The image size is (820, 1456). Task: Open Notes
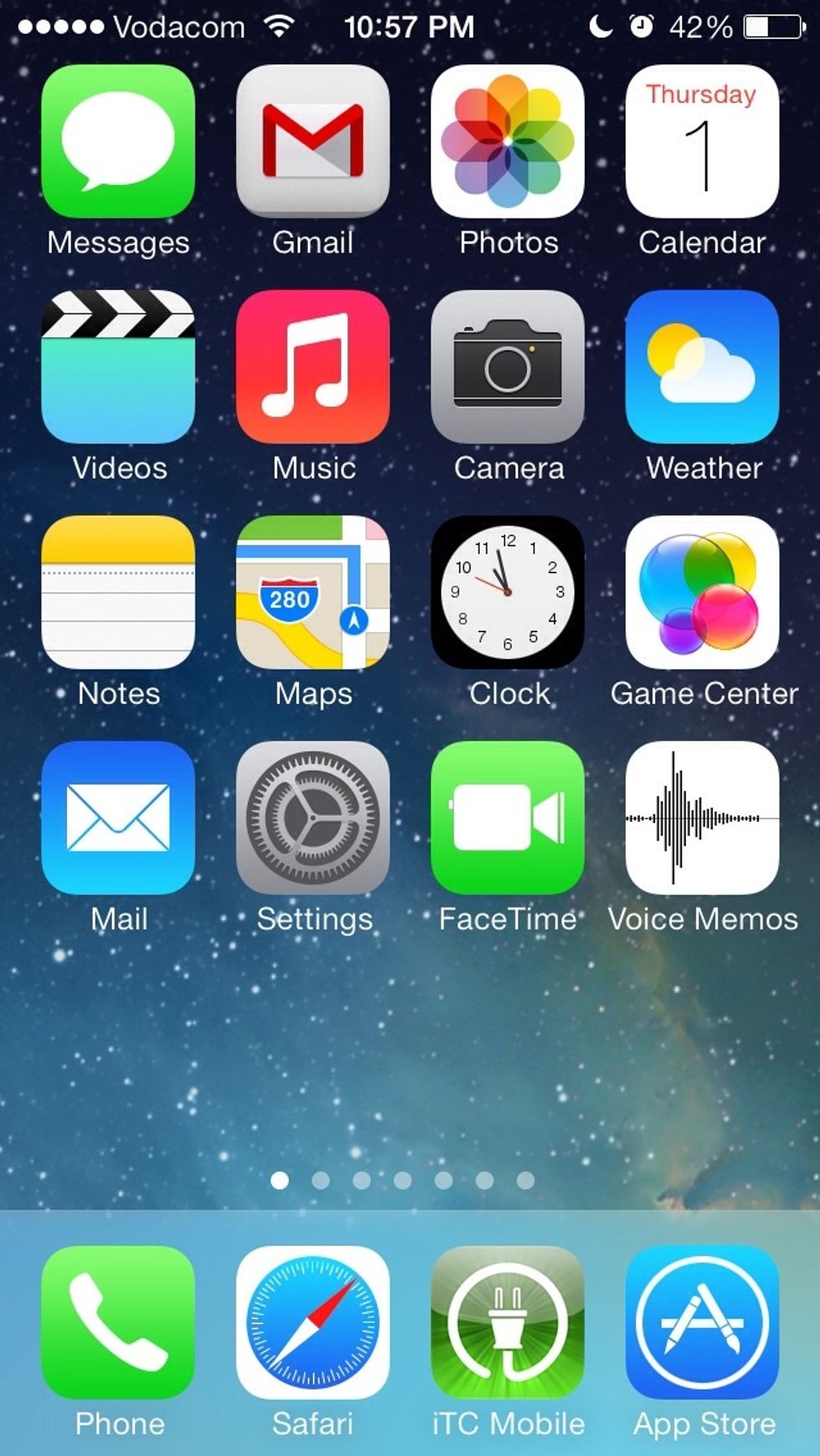(x=117, y=594)
